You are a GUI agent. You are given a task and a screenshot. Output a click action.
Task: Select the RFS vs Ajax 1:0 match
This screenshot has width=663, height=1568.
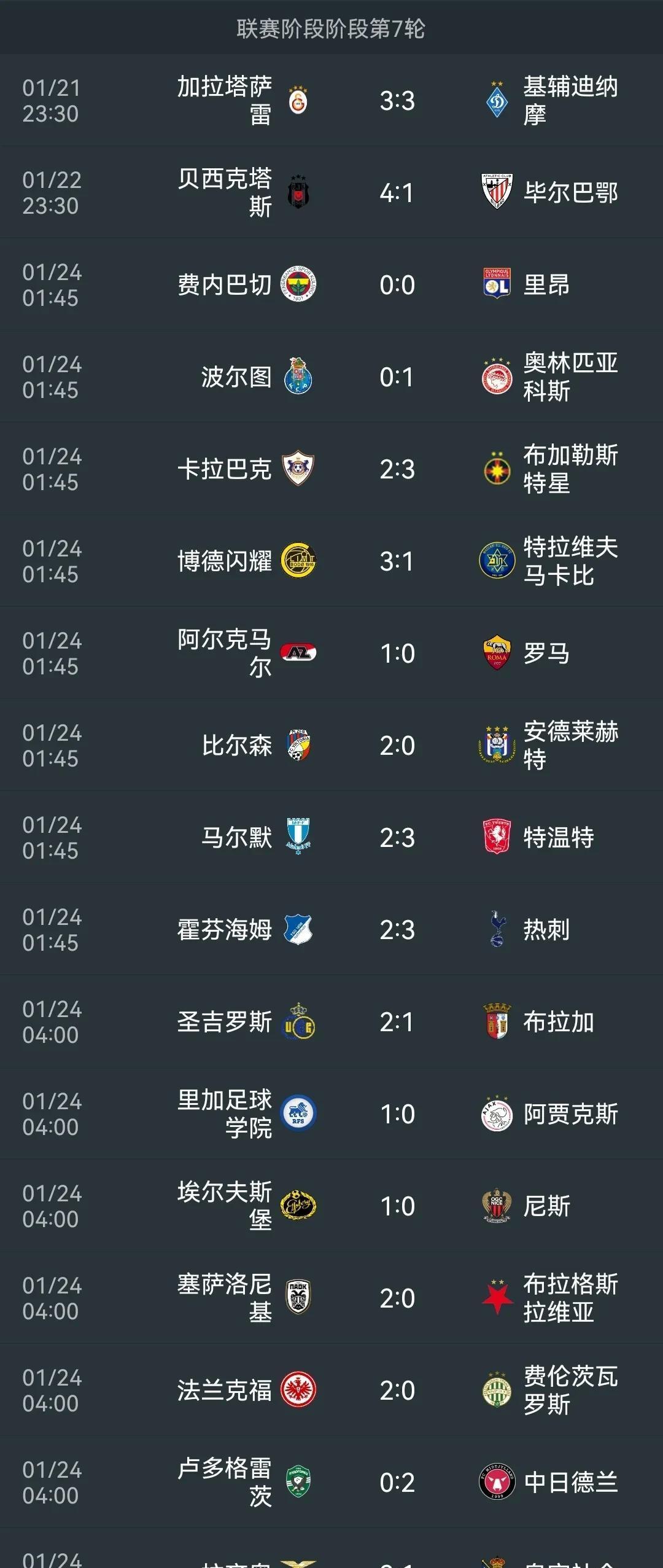397,1114
